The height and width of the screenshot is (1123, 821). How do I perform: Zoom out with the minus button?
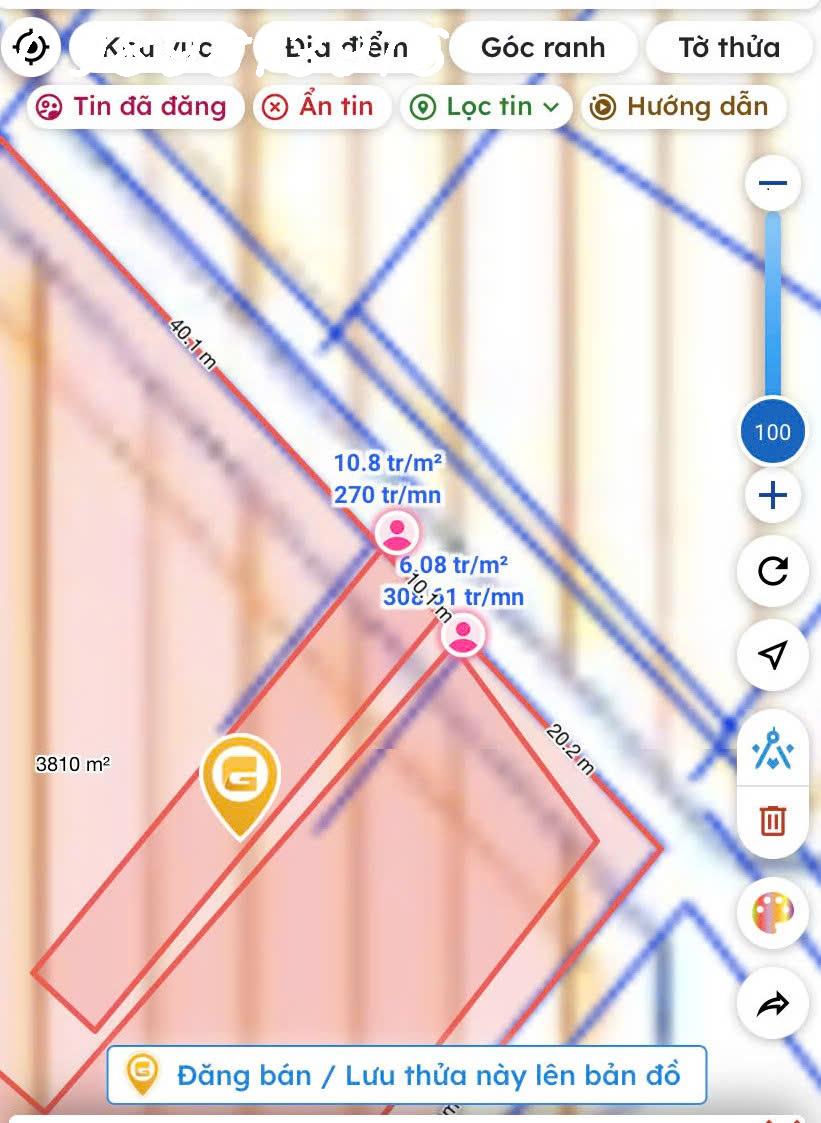(x=773, y=184)
